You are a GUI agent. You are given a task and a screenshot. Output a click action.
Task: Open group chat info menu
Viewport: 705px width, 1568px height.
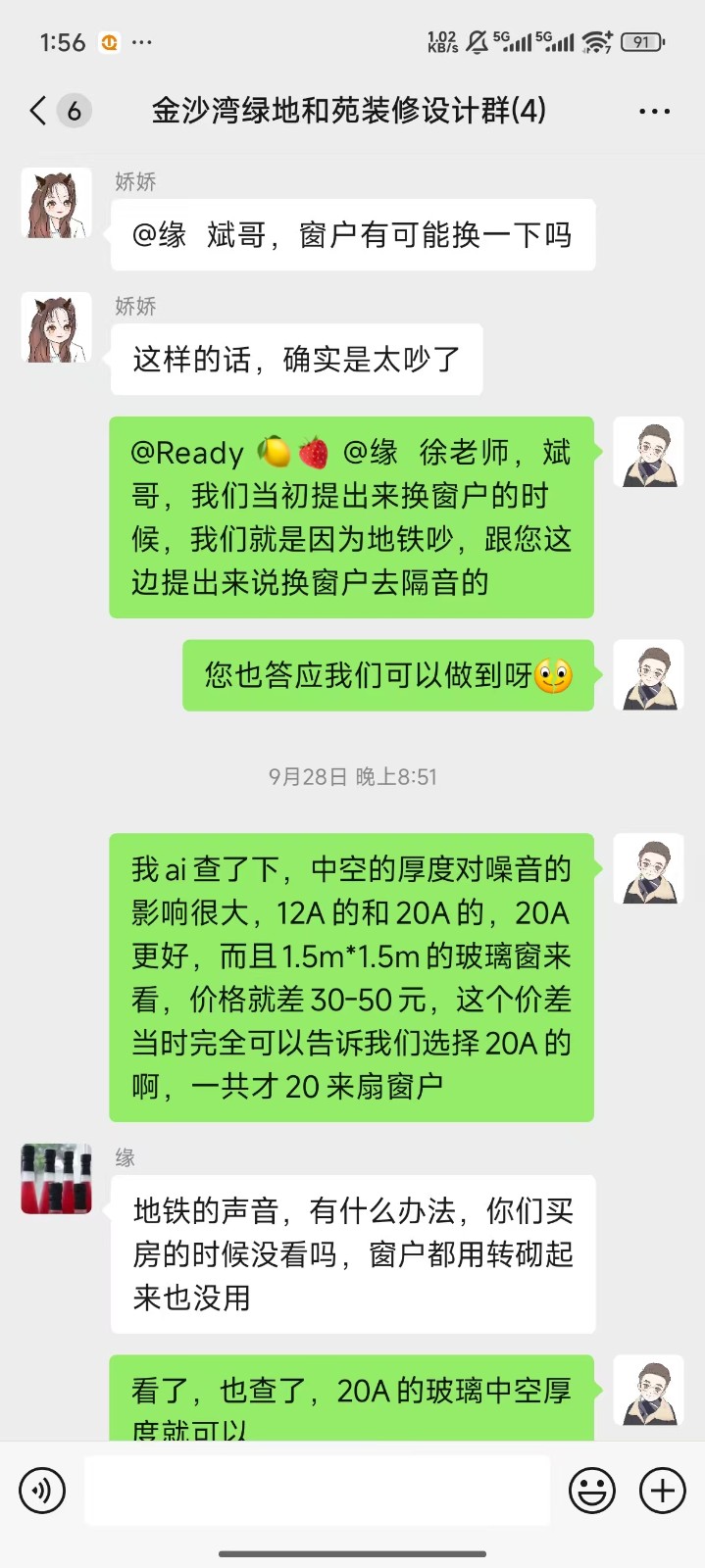pos(654,112)
